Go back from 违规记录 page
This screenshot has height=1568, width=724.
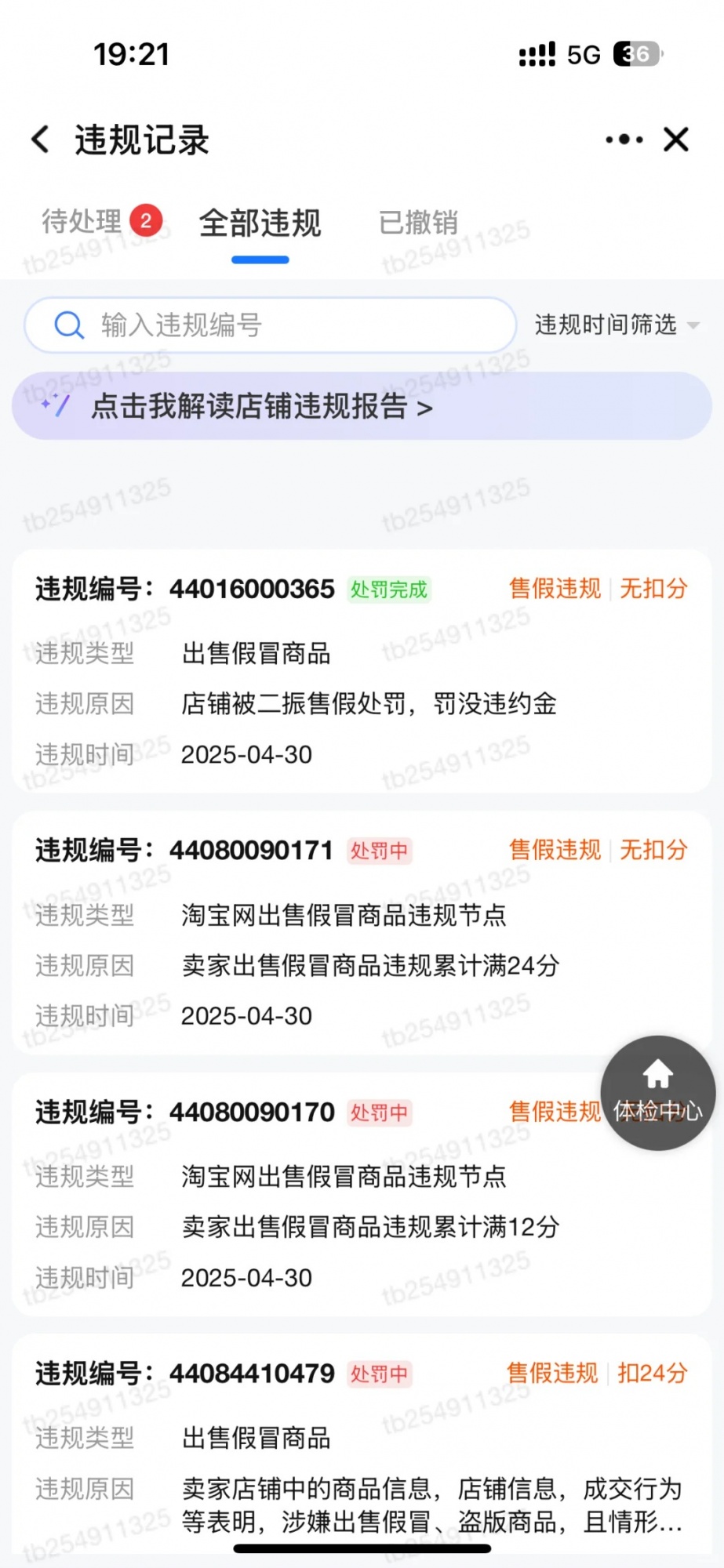(x=41, y=140)
